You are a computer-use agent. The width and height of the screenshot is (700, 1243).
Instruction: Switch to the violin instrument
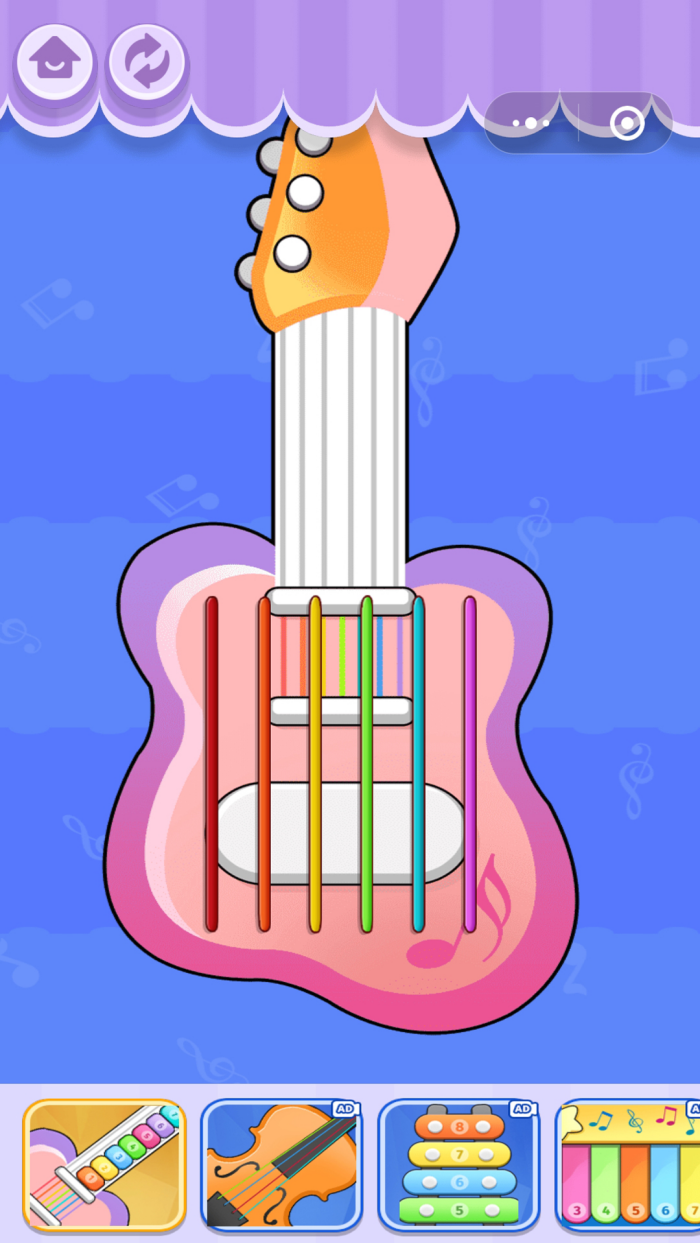click(281, 1164)
